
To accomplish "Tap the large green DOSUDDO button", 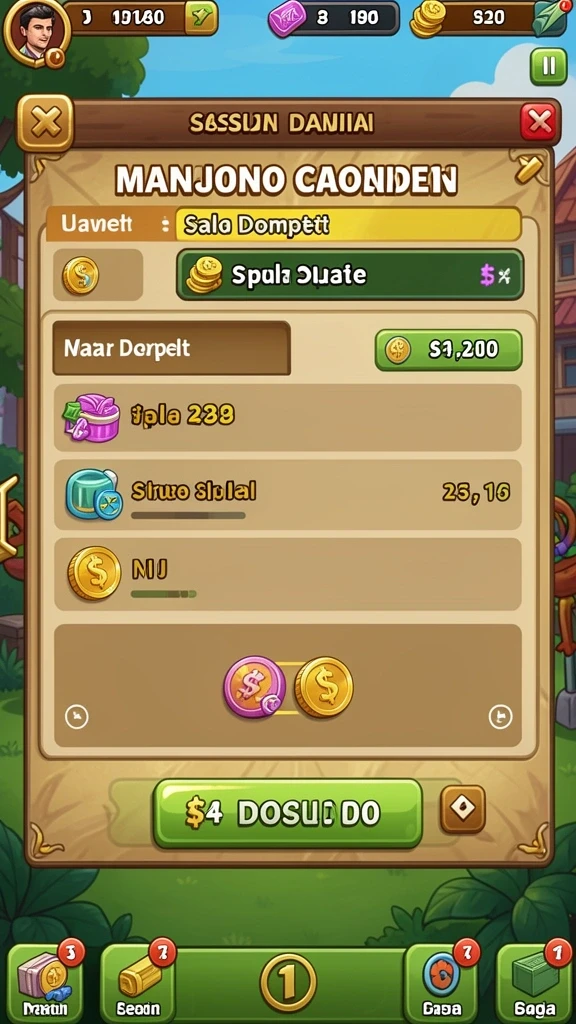I will coord(287,814).
